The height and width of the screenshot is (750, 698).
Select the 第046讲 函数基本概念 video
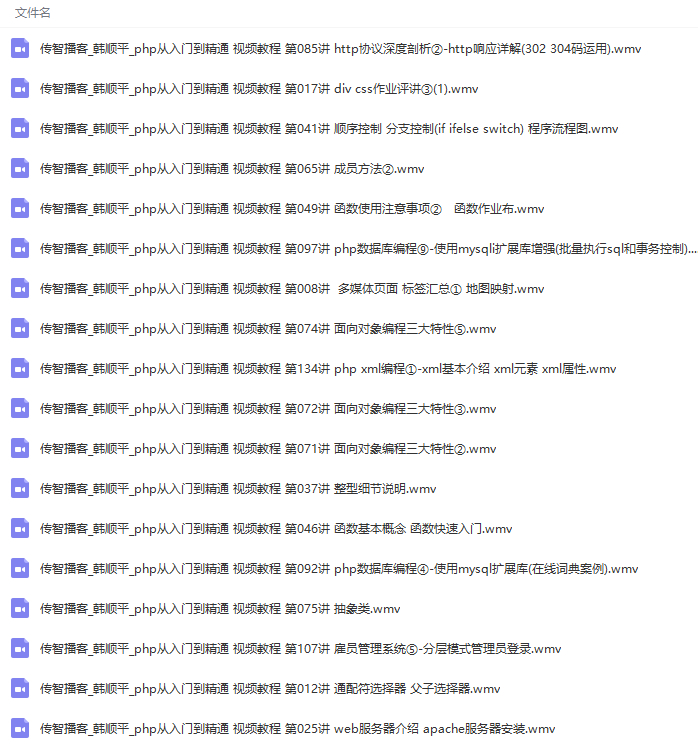pyautogui.click(x=276, y=528)
